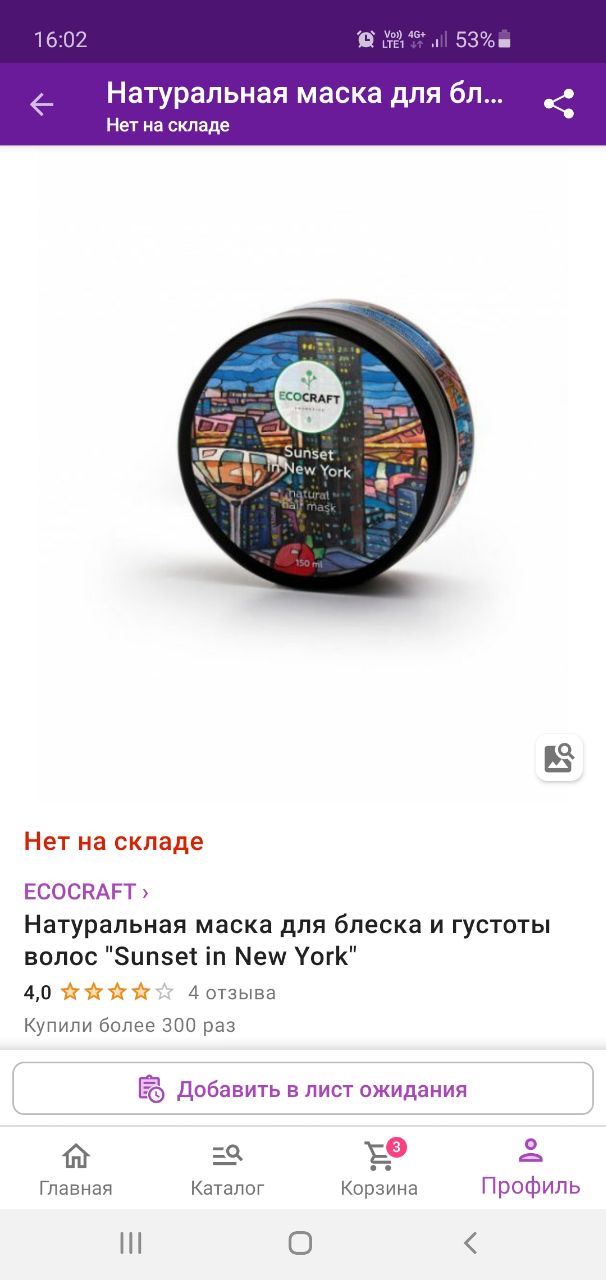
Task: Switch to the Главная tab
Action: click(x=76, y=1169)
